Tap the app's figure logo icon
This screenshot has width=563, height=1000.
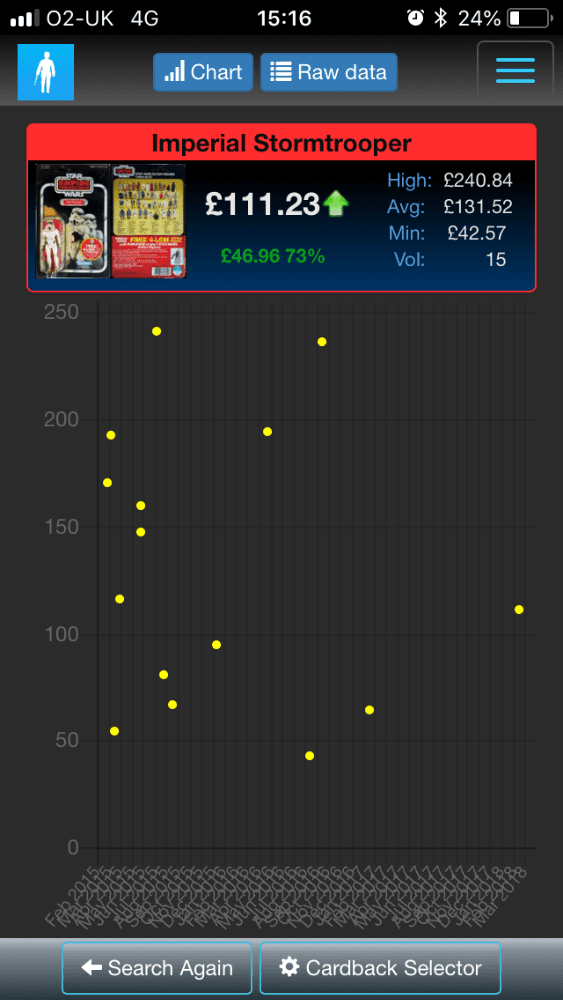tap(45, 72)
